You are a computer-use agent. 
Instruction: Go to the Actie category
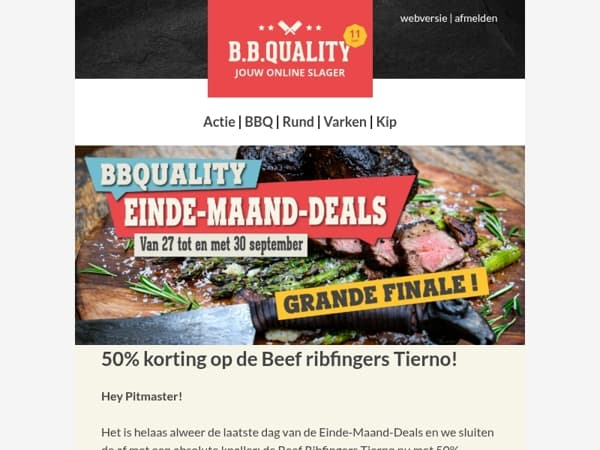pos(219,122)
